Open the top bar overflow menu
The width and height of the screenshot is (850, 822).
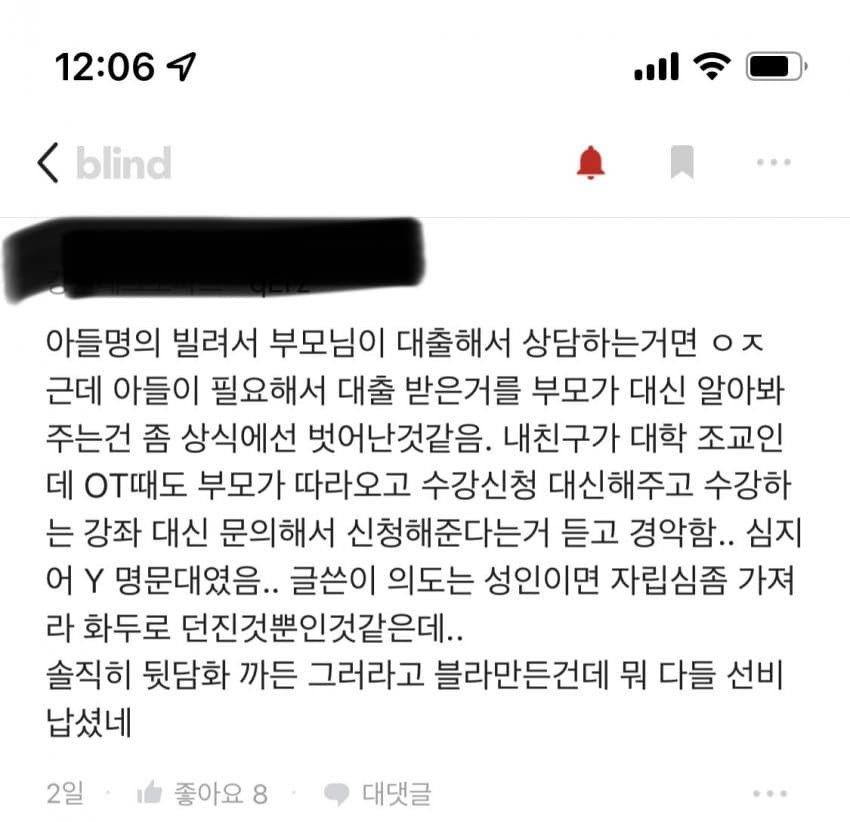tap(772, 163)
